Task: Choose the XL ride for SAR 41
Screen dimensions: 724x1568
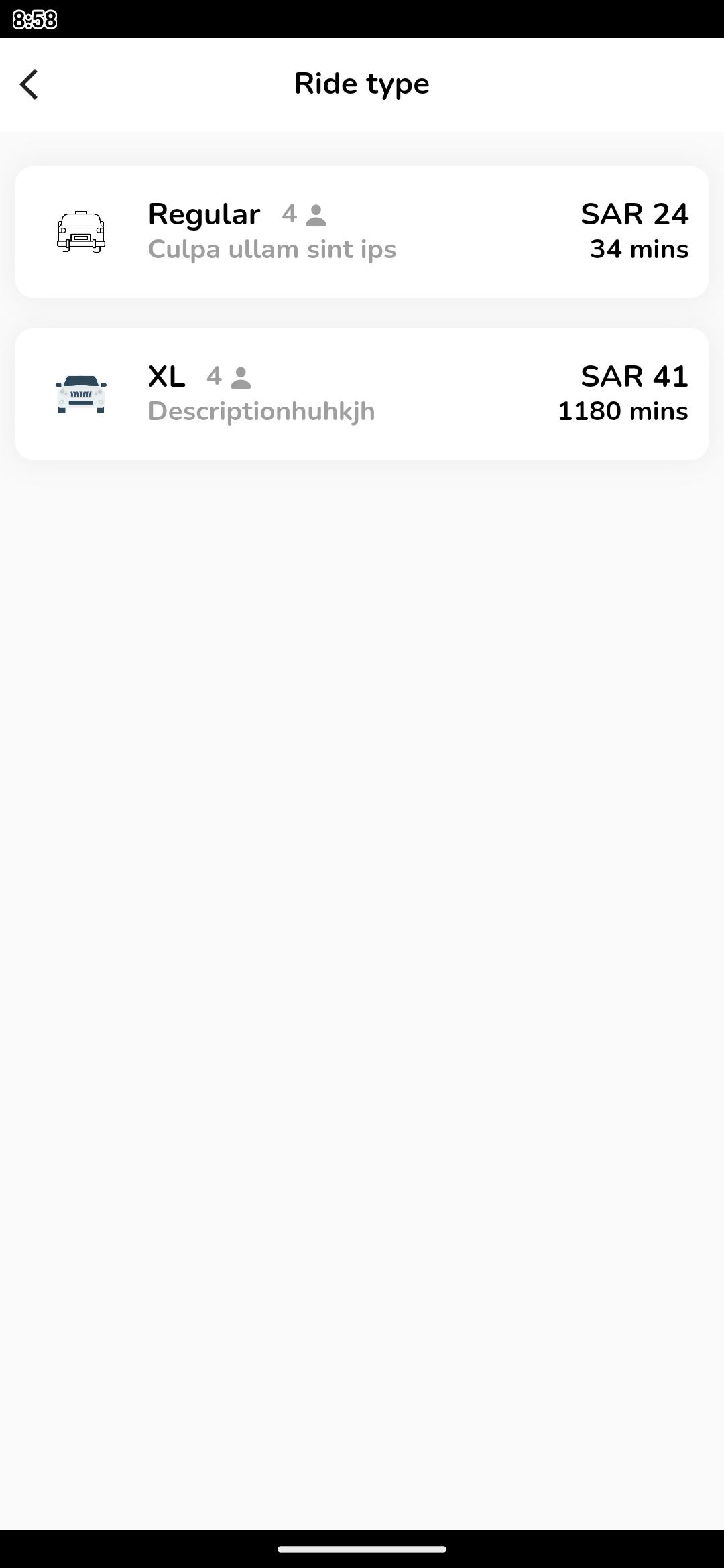Action: tap(362, 394)
